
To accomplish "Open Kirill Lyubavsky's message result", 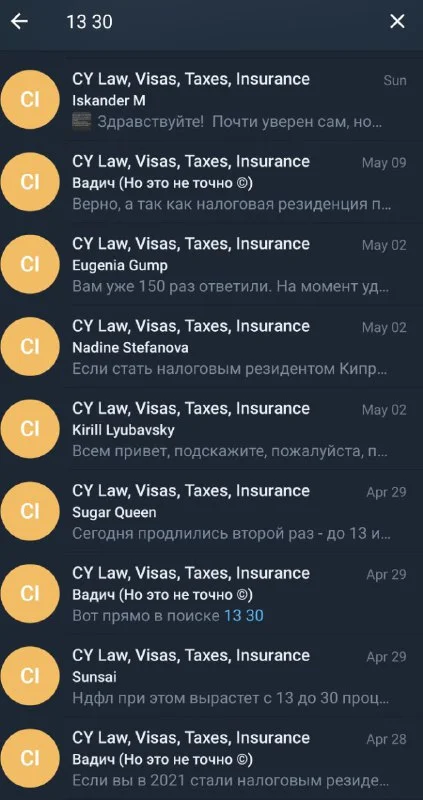I will pyautogui.click(x=211, y=430).
